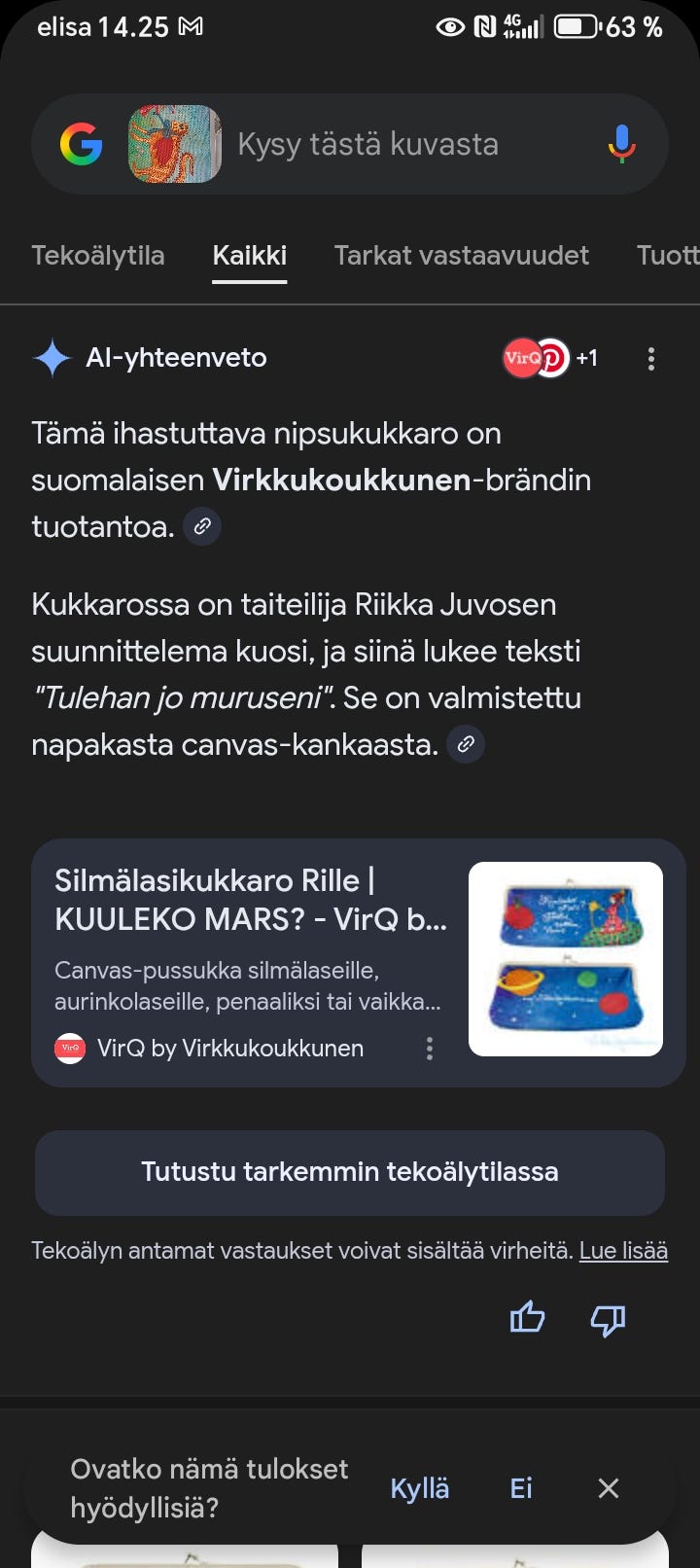Tap the Google G logo
This screenshot has width=700, height=1568.
pos(83,144)
